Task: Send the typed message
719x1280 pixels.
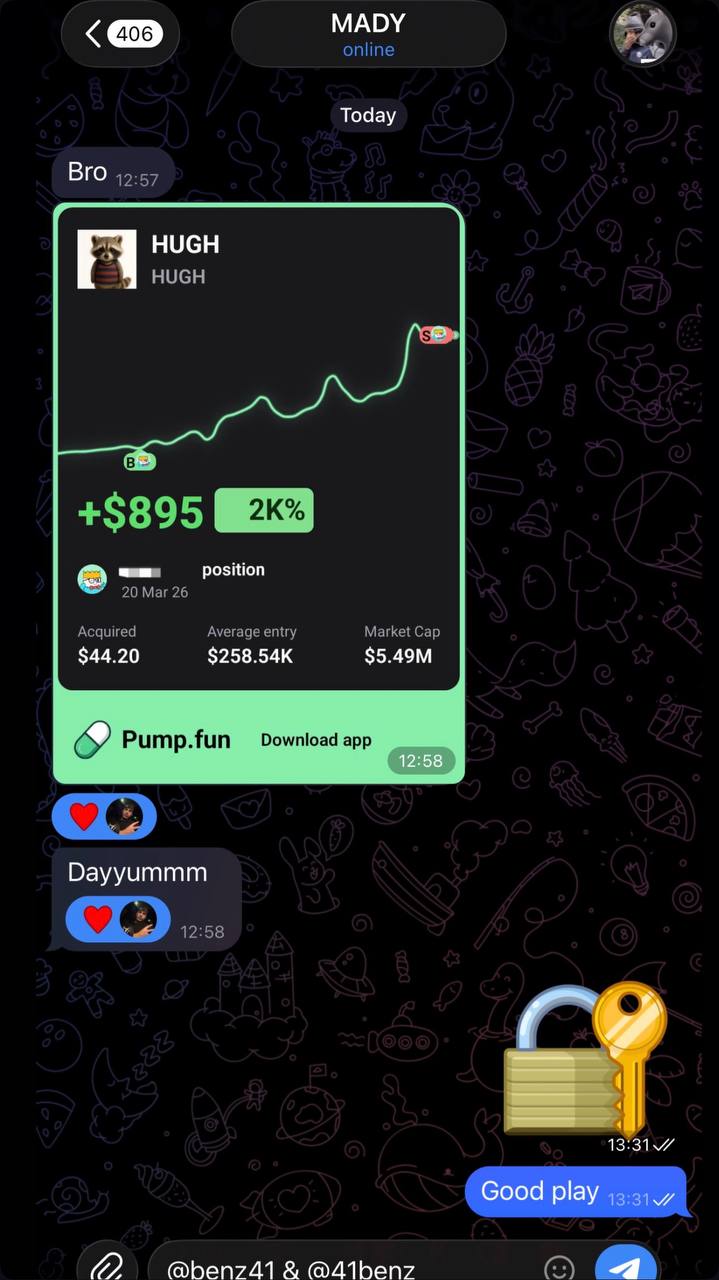Action: 626,1266
